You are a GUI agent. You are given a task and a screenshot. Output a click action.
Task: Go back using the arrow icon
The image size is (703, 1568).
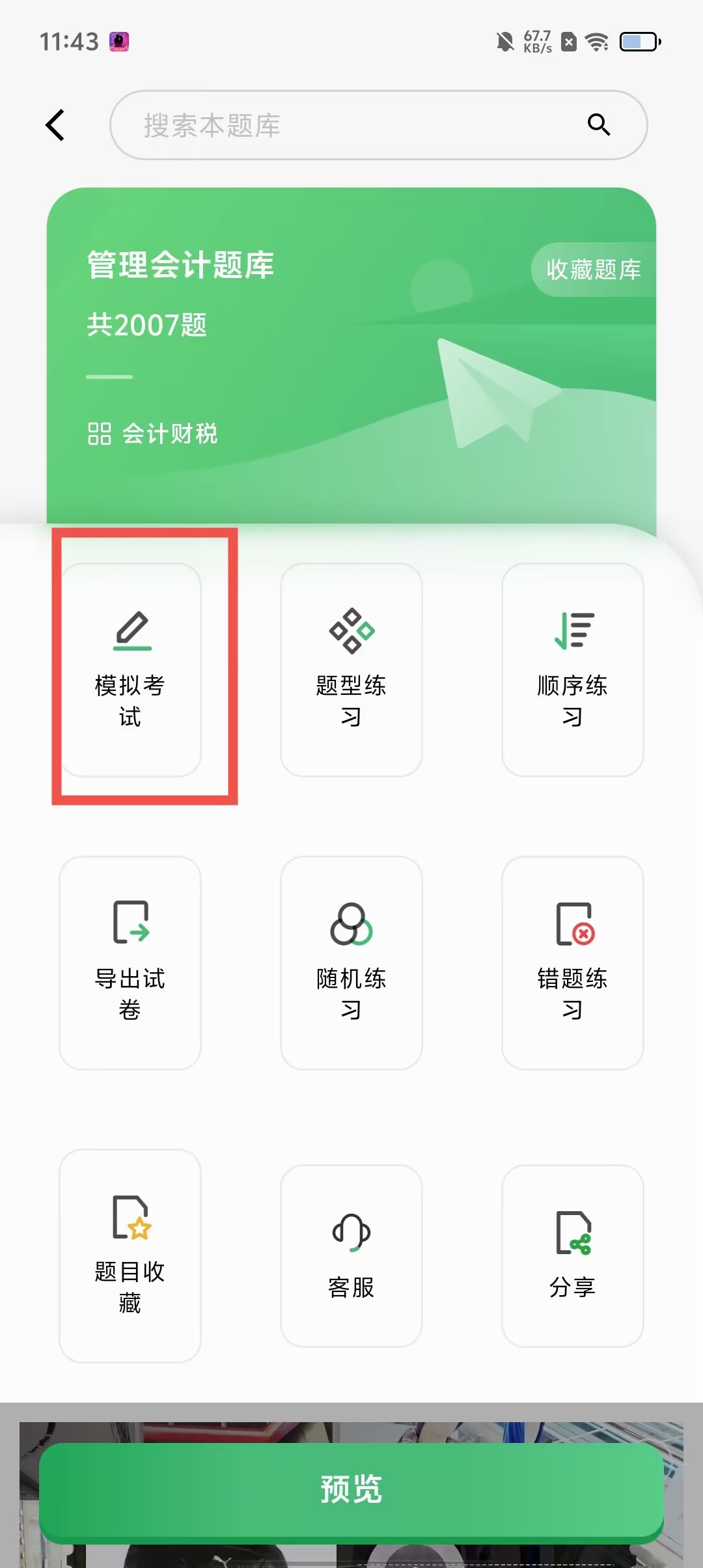(56, 124)
